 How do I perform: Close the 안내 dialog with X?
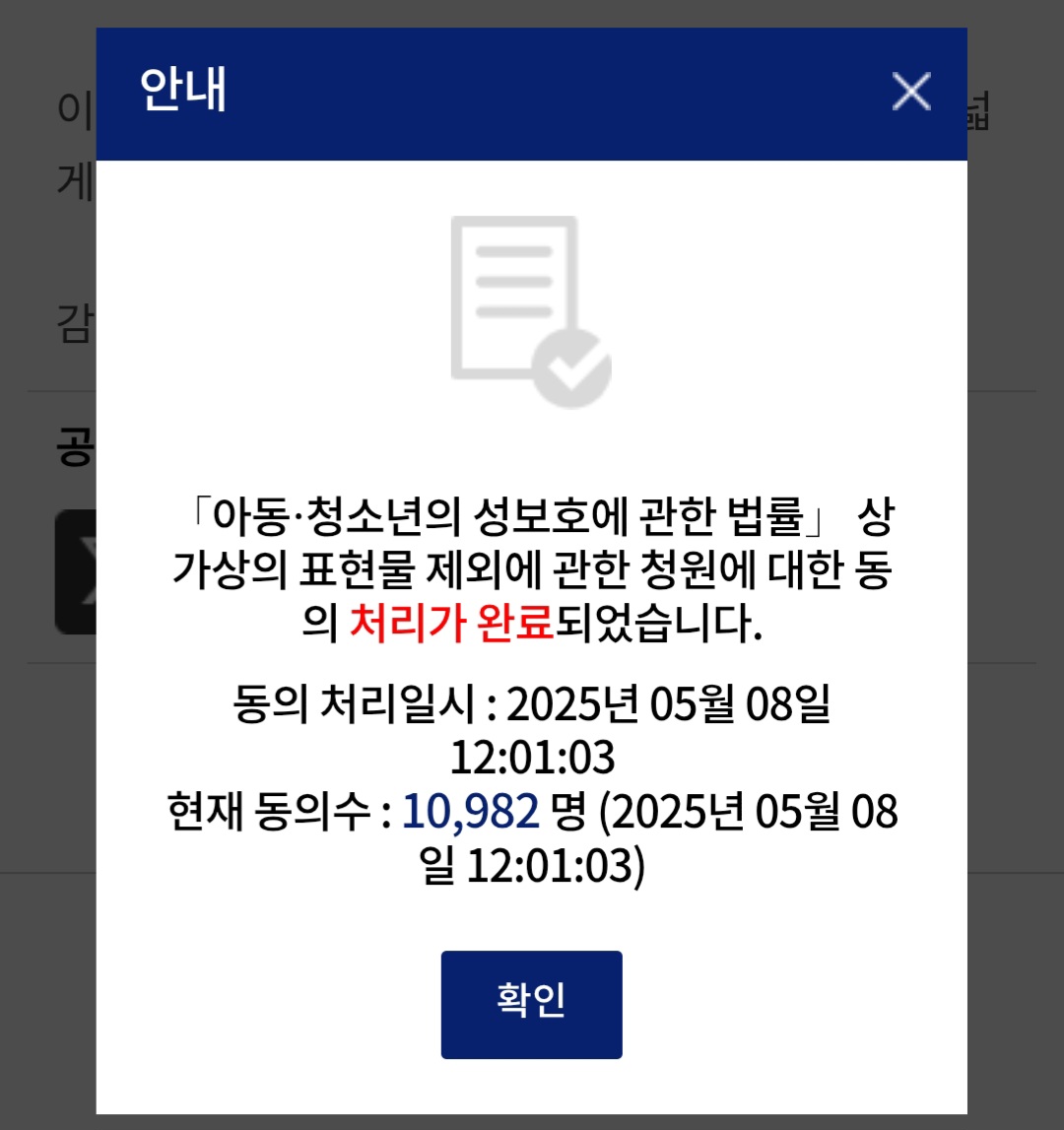(x=910, y=92)
